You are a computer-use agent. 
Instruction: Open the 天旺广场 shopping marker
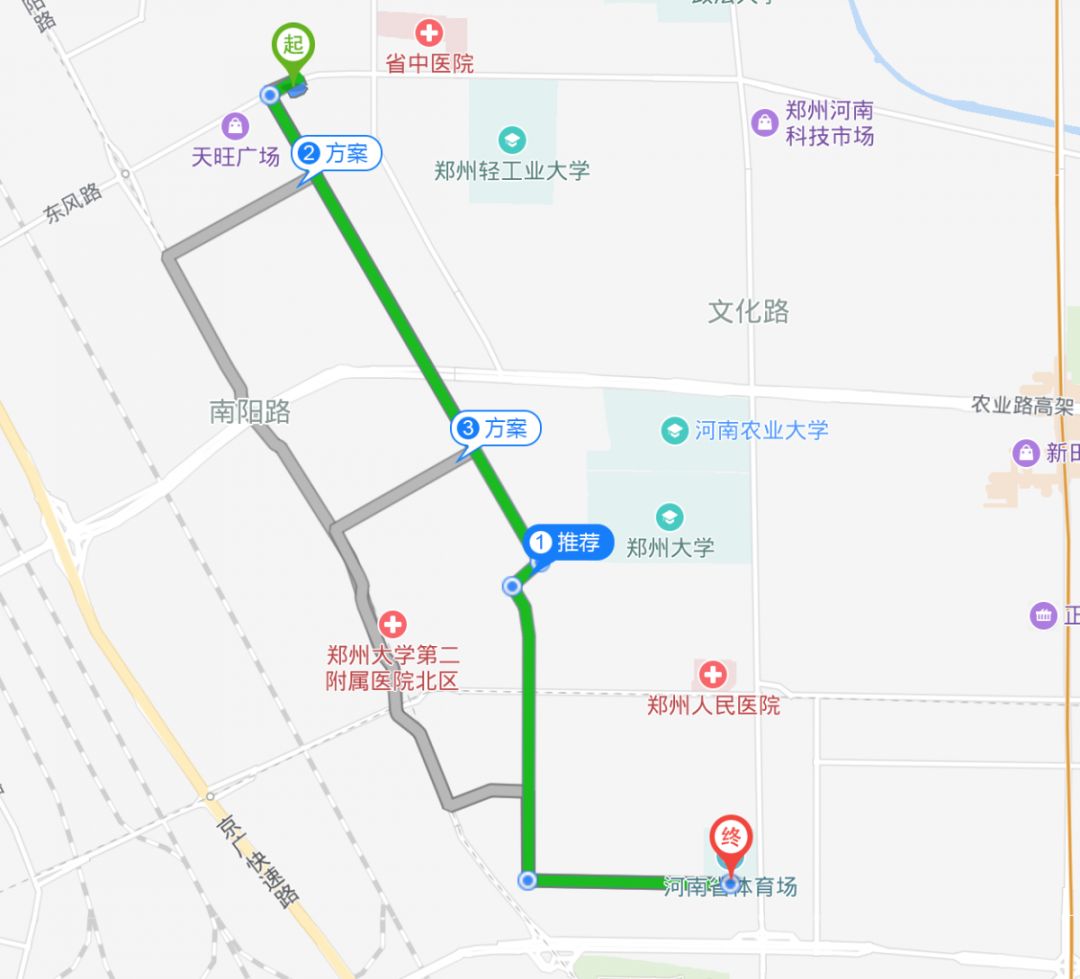pyautogui.click(x=236, y=127)
